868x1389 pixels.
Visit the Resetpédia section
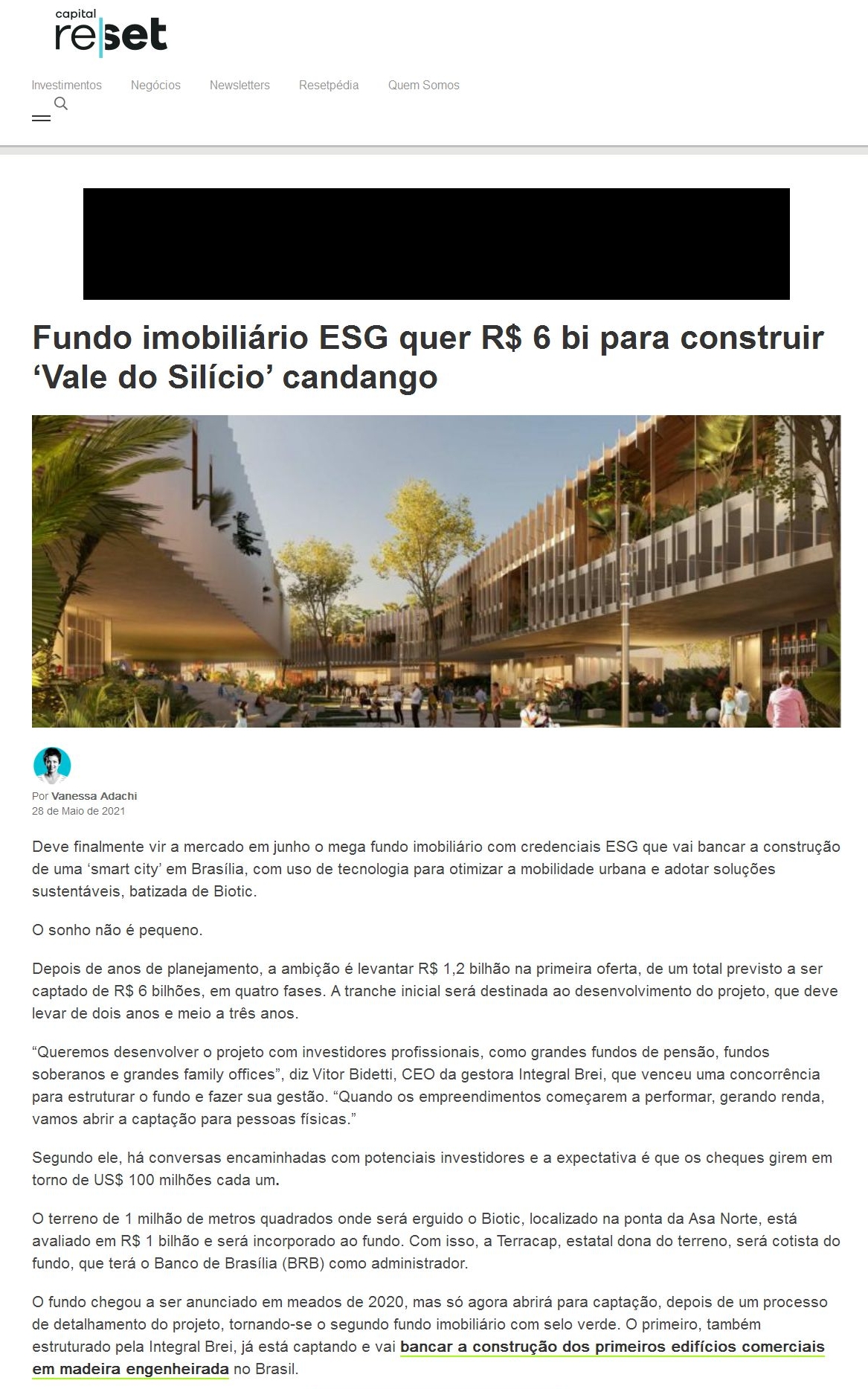point(329,85)
